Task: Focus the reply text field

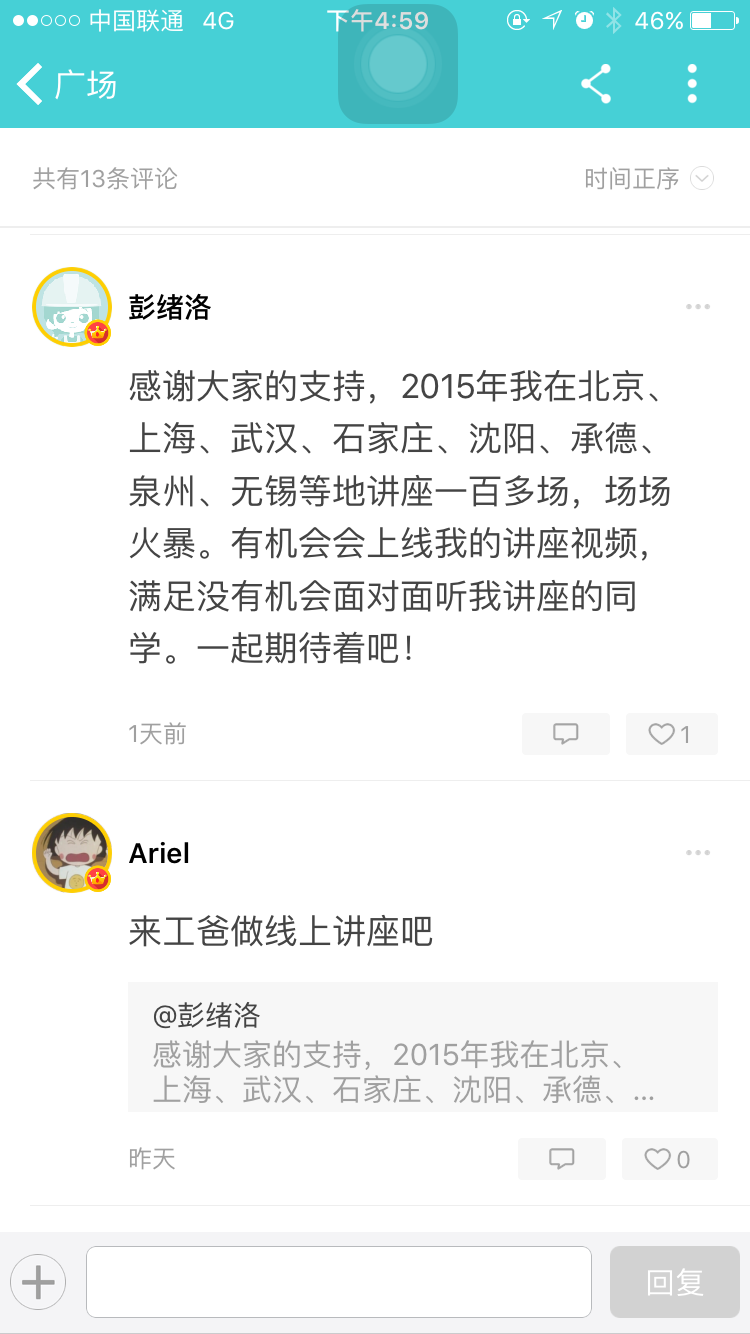Action: pos(338,1281)
